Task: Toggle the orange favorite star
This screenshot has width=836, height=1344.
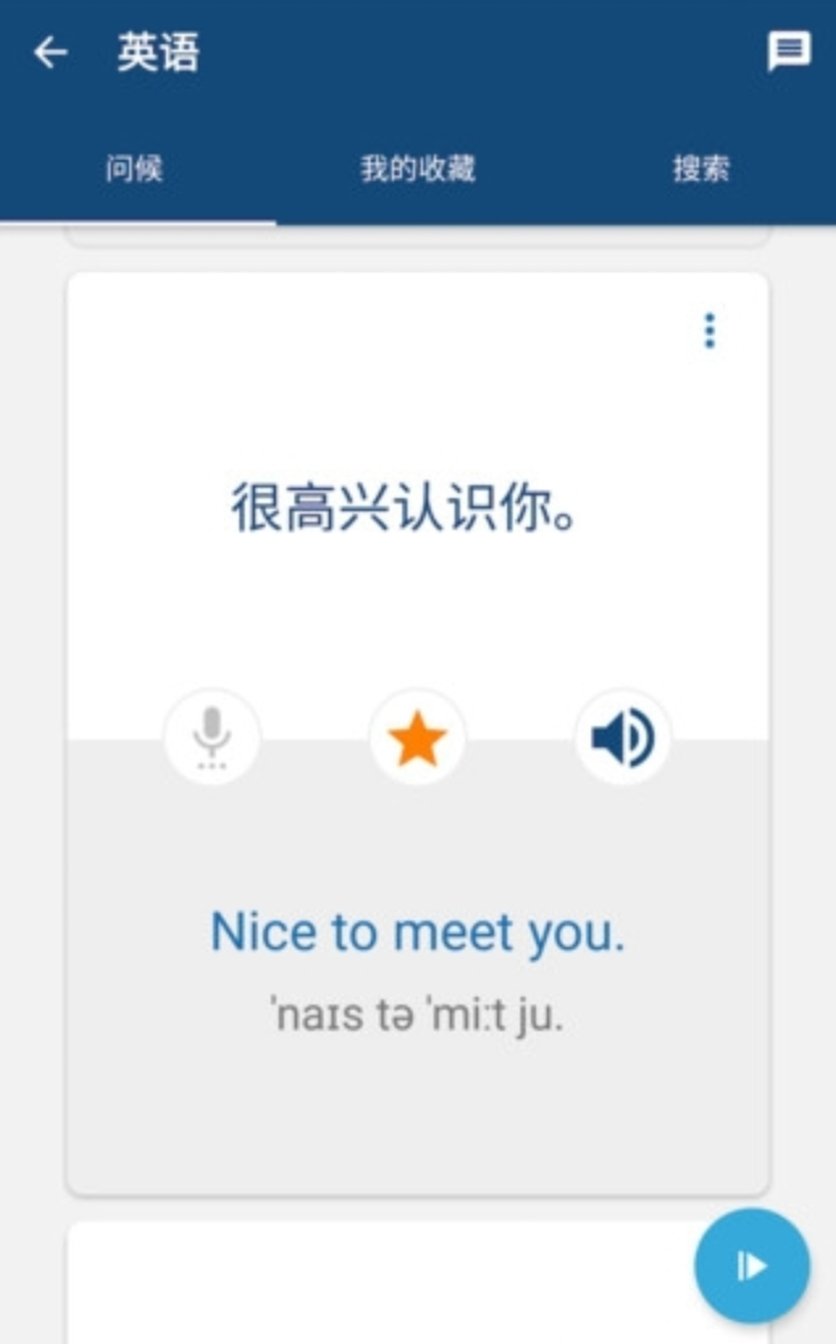Action: [417, 739]
